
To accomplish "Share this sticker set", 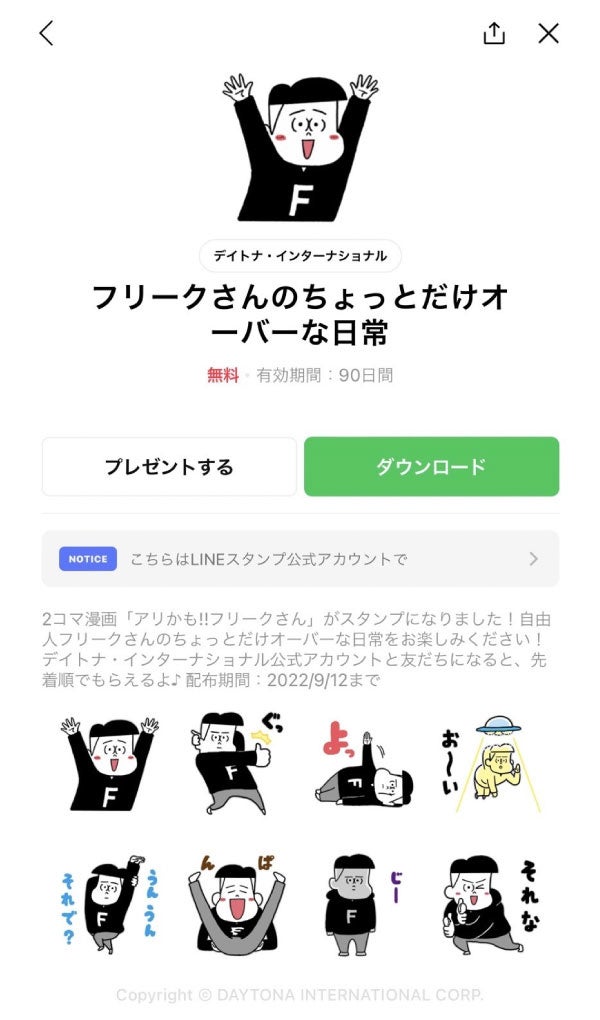I will click(494, 33).
